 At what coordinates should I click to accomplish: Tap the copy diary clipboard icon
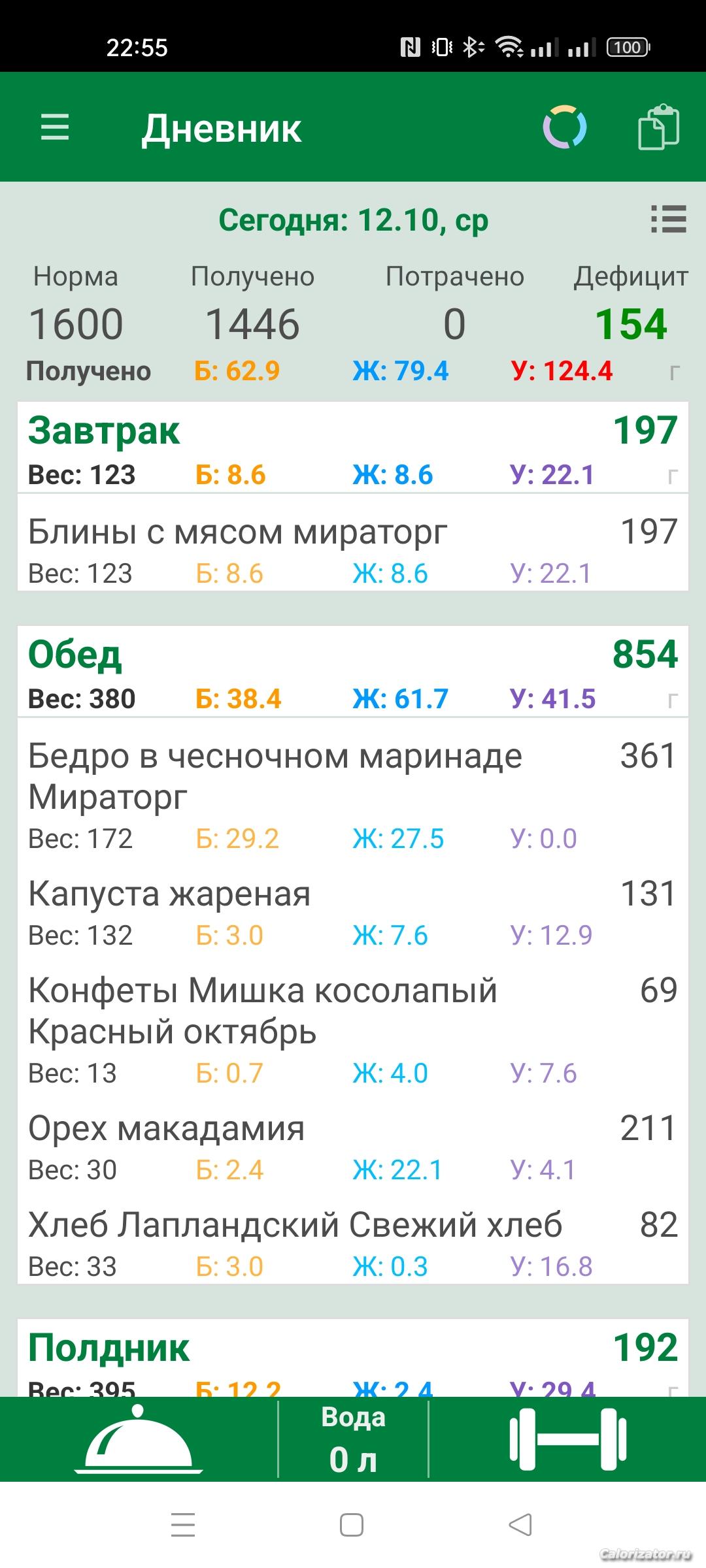coord(658,127)
